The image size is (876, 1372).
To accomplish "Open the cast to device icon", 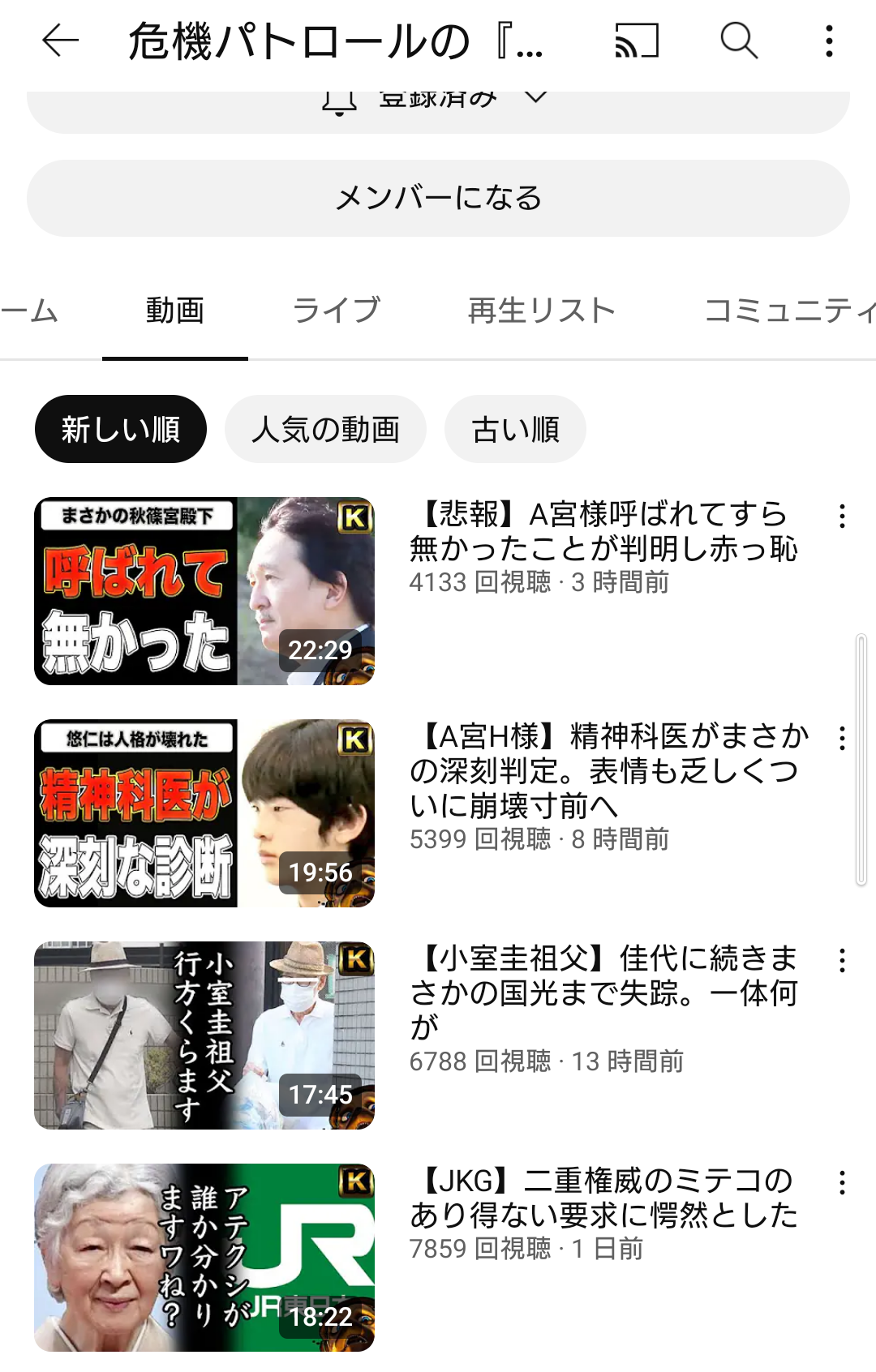I will pos(637,41).
